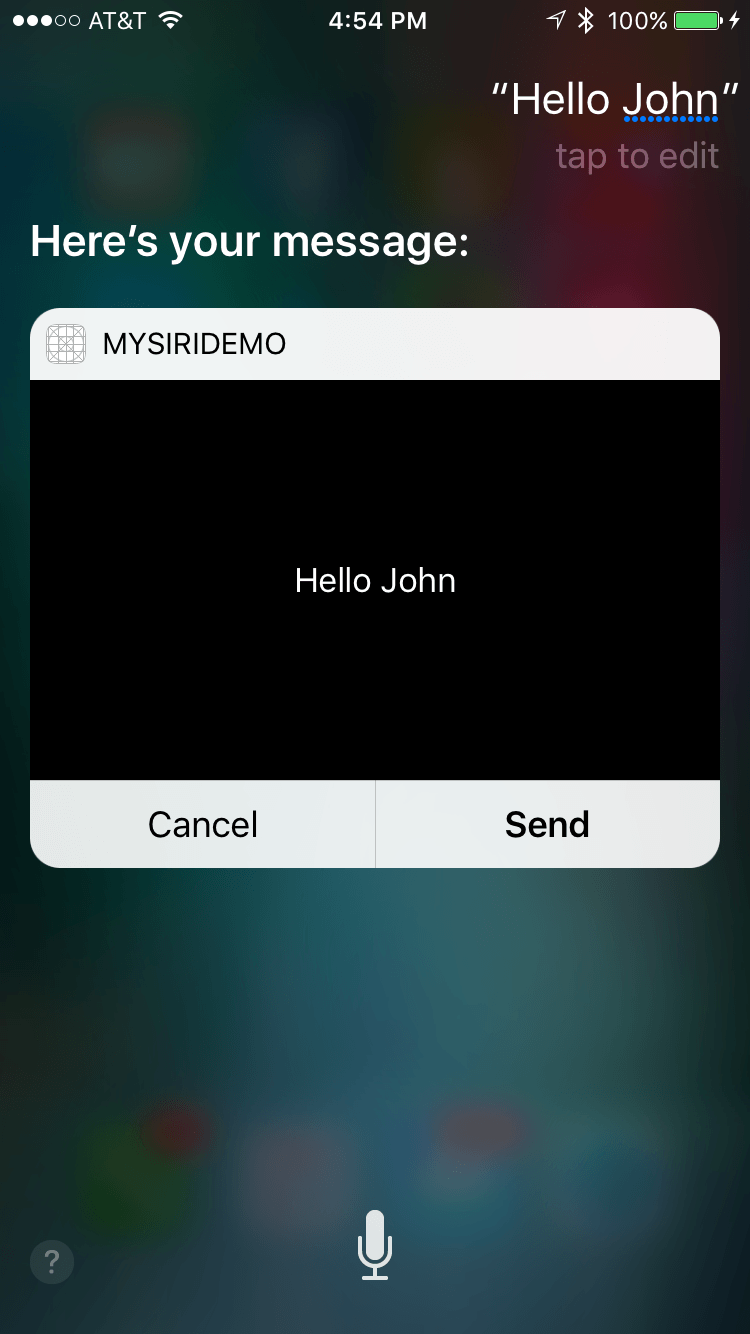Tap the underlined word 'John' to correct it
This screenshot has height=1334, width=750.
click(x=671, y=100)
